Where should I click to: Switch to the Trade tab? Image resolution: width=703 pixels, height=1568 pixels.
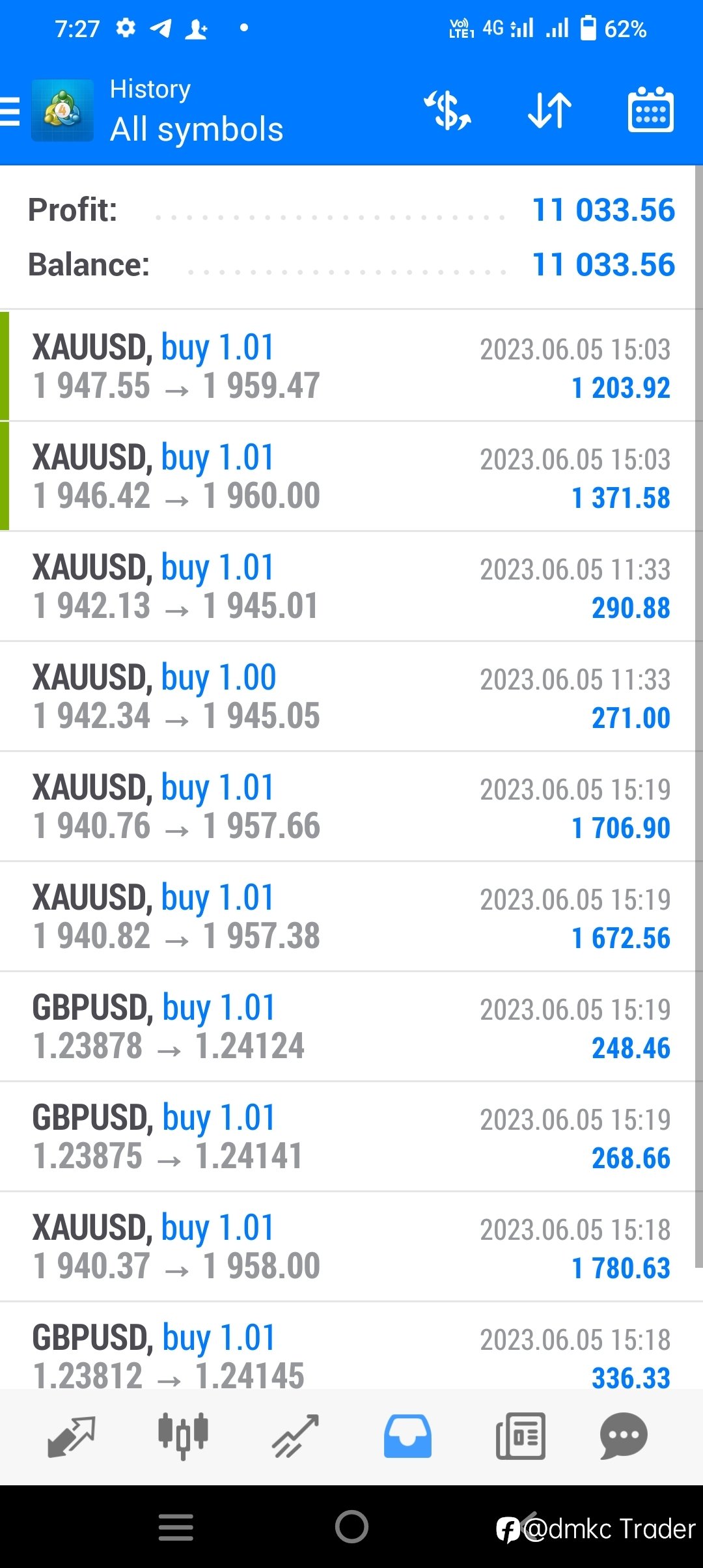coord(296,1436)
